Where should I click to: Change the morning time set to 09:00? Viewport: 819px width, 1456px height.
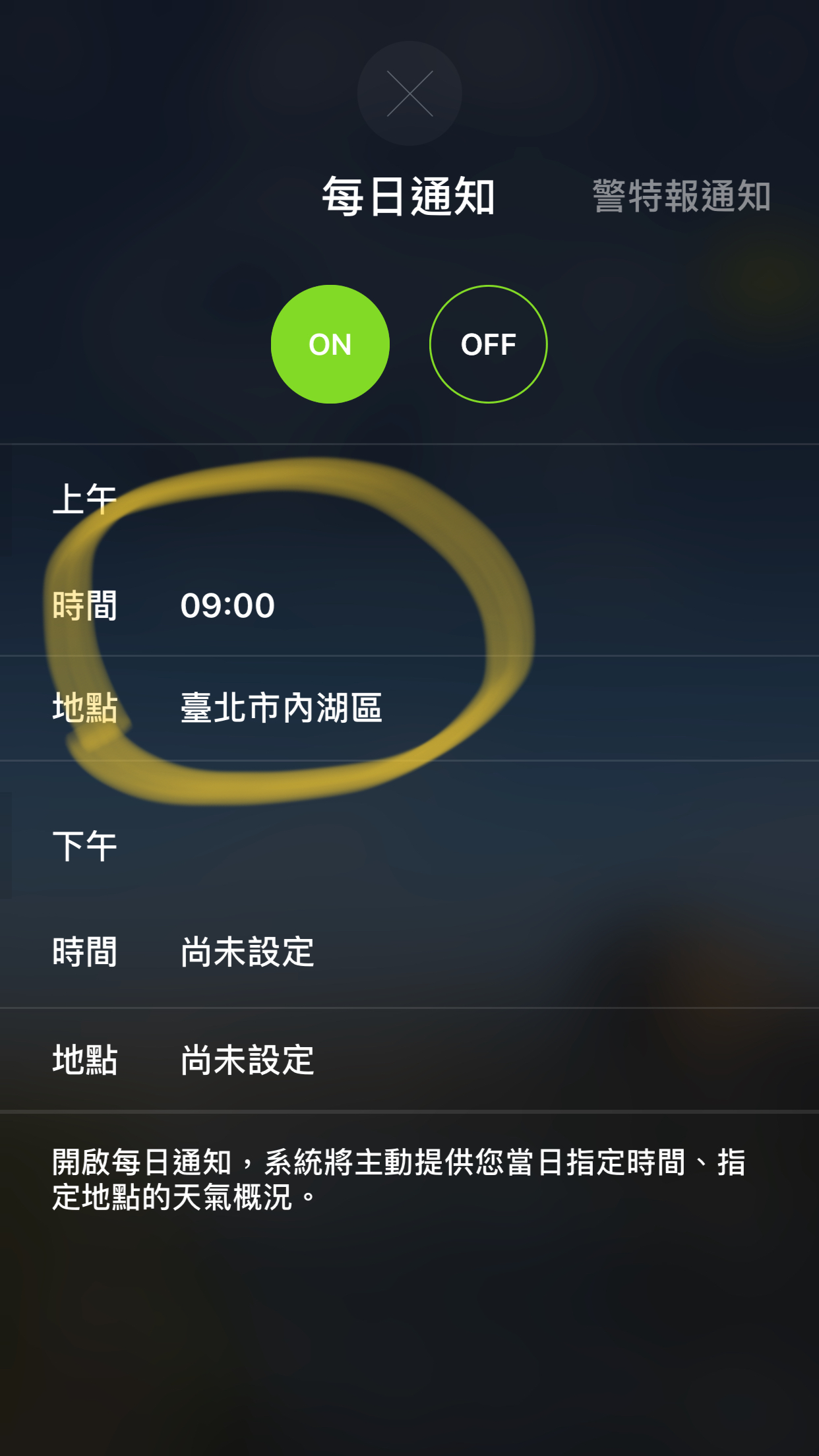(409, 605)
